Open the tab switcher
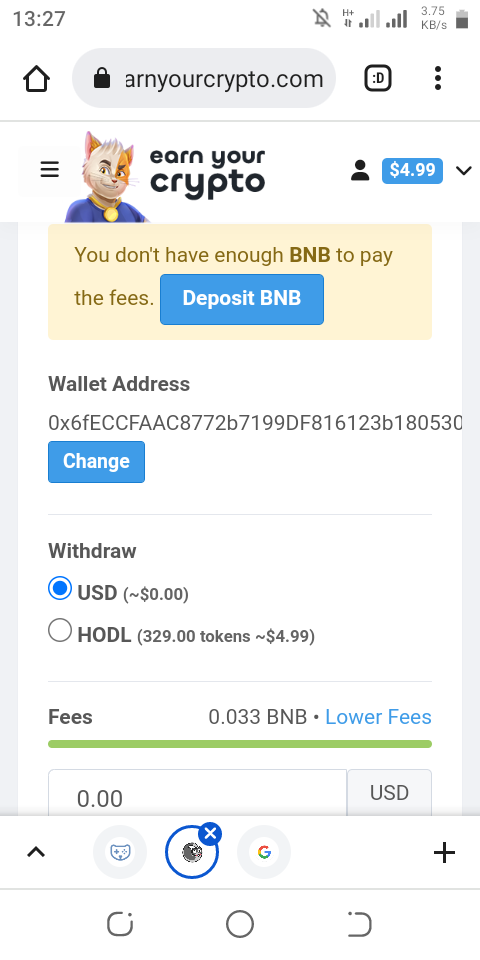Image resolution: width=480 pixels, height=960 pixels. coord(378,78)
